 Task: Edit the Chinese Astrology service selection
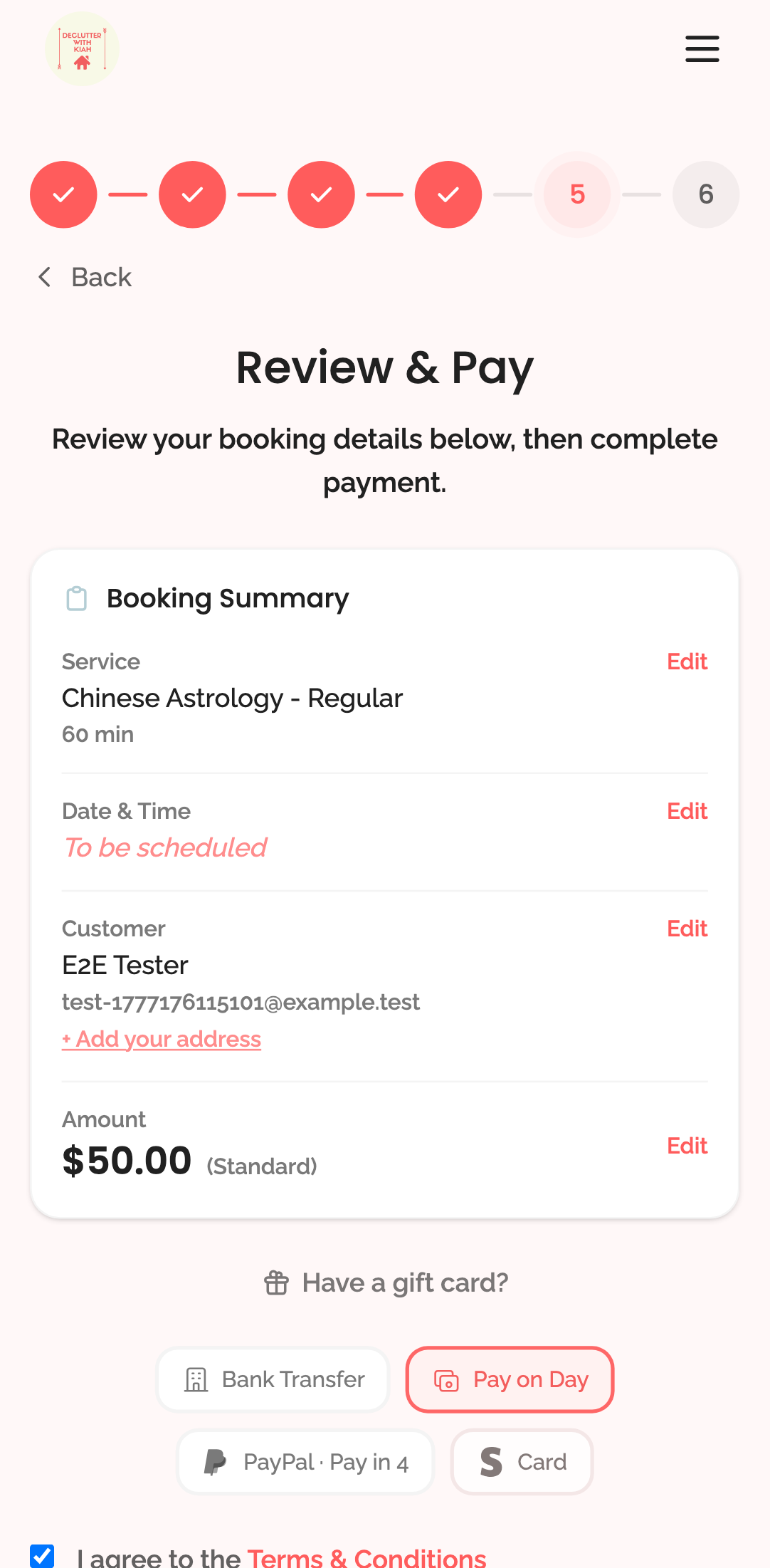(686, 662)
